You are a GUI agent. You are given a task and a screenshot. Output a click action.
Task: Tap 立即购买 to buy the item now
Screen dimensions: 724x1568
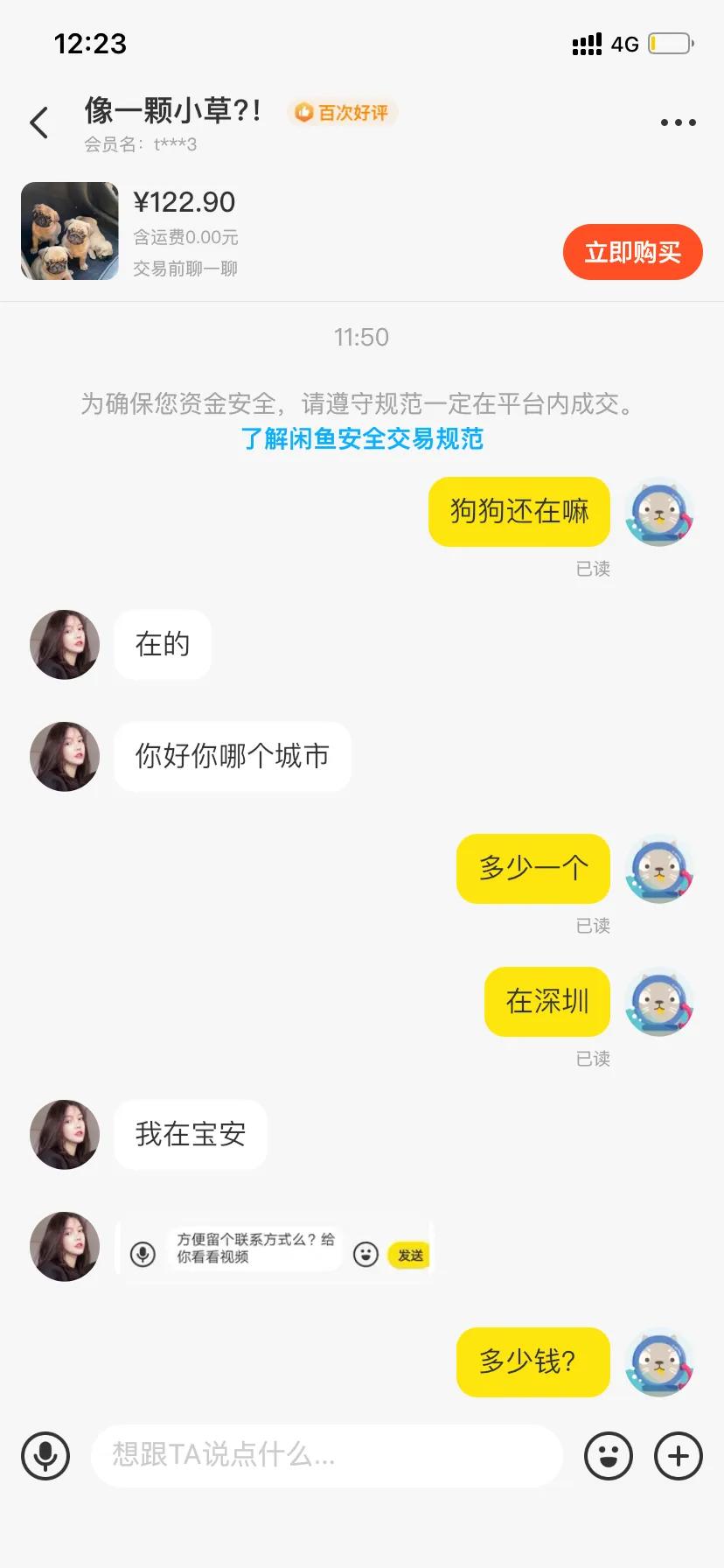632,252
